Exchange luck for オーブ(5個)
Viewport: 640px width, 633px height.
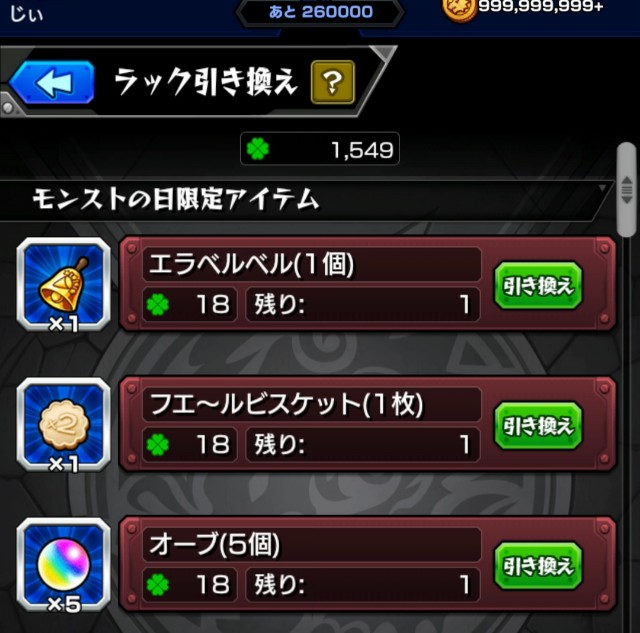point(538,565)
